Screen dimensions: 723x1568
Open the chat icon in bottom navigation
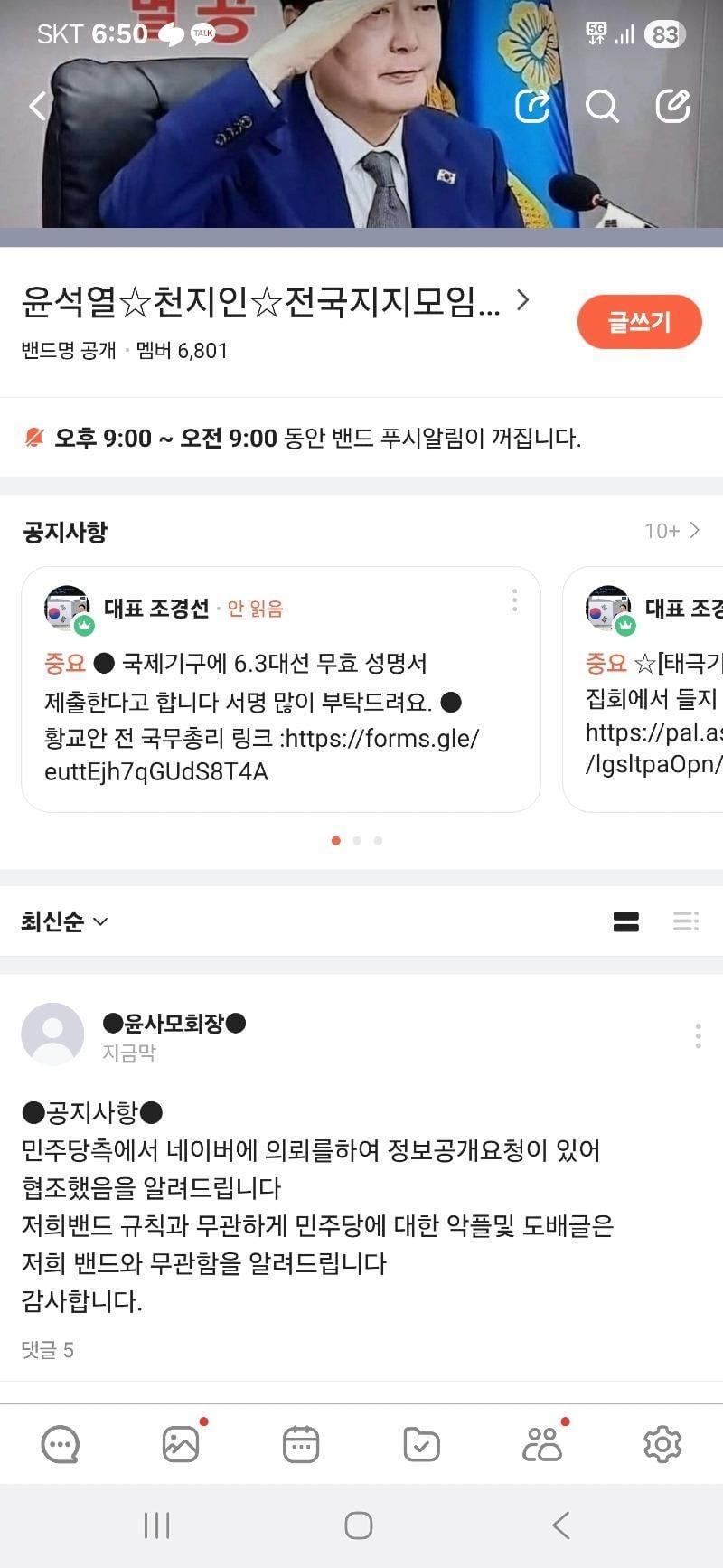tap(60, 1444)
